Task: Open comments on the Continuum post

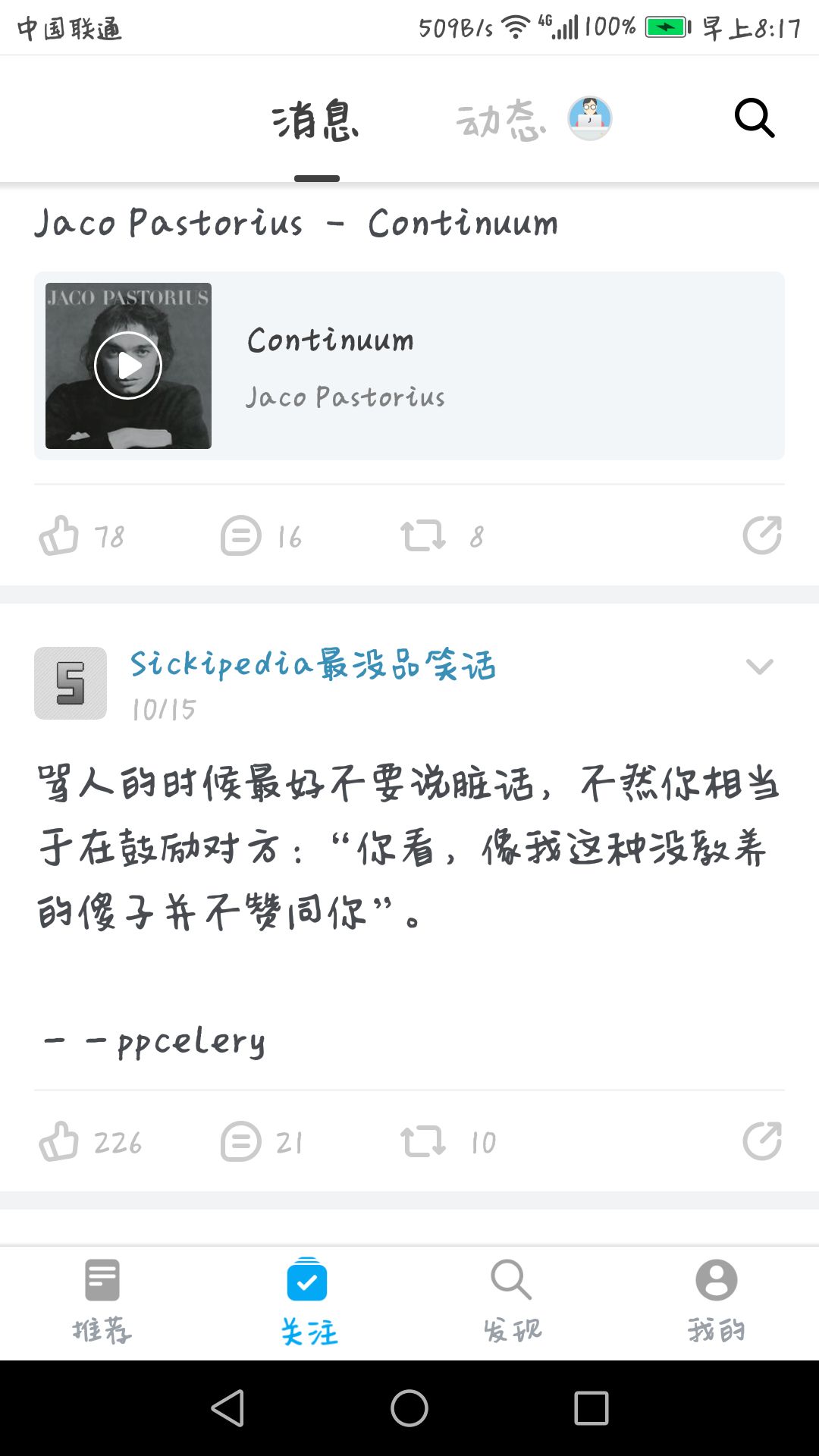Action: (x=262, y=536)
